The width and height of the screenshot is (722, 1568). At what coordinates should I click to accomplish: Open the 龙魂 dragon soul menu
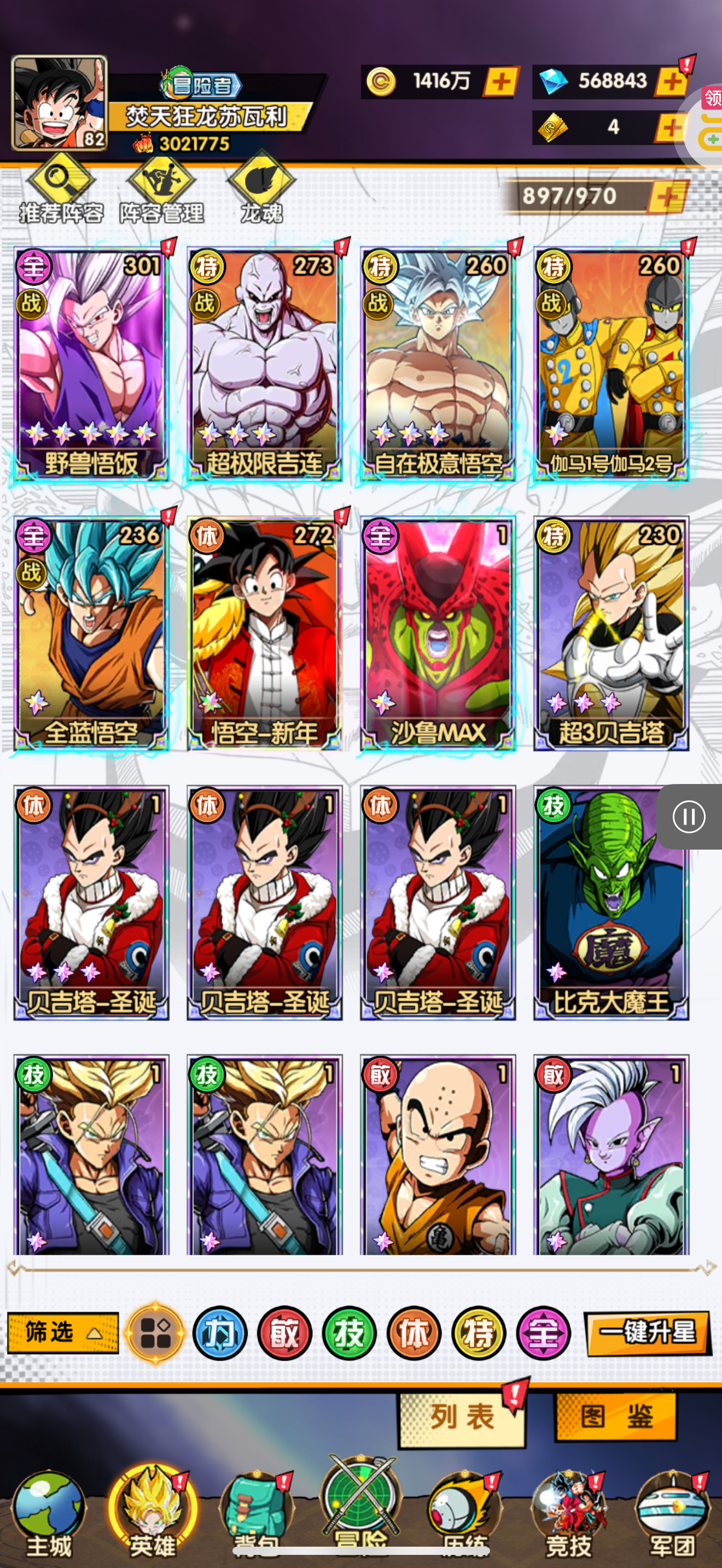tap(261, 189)
